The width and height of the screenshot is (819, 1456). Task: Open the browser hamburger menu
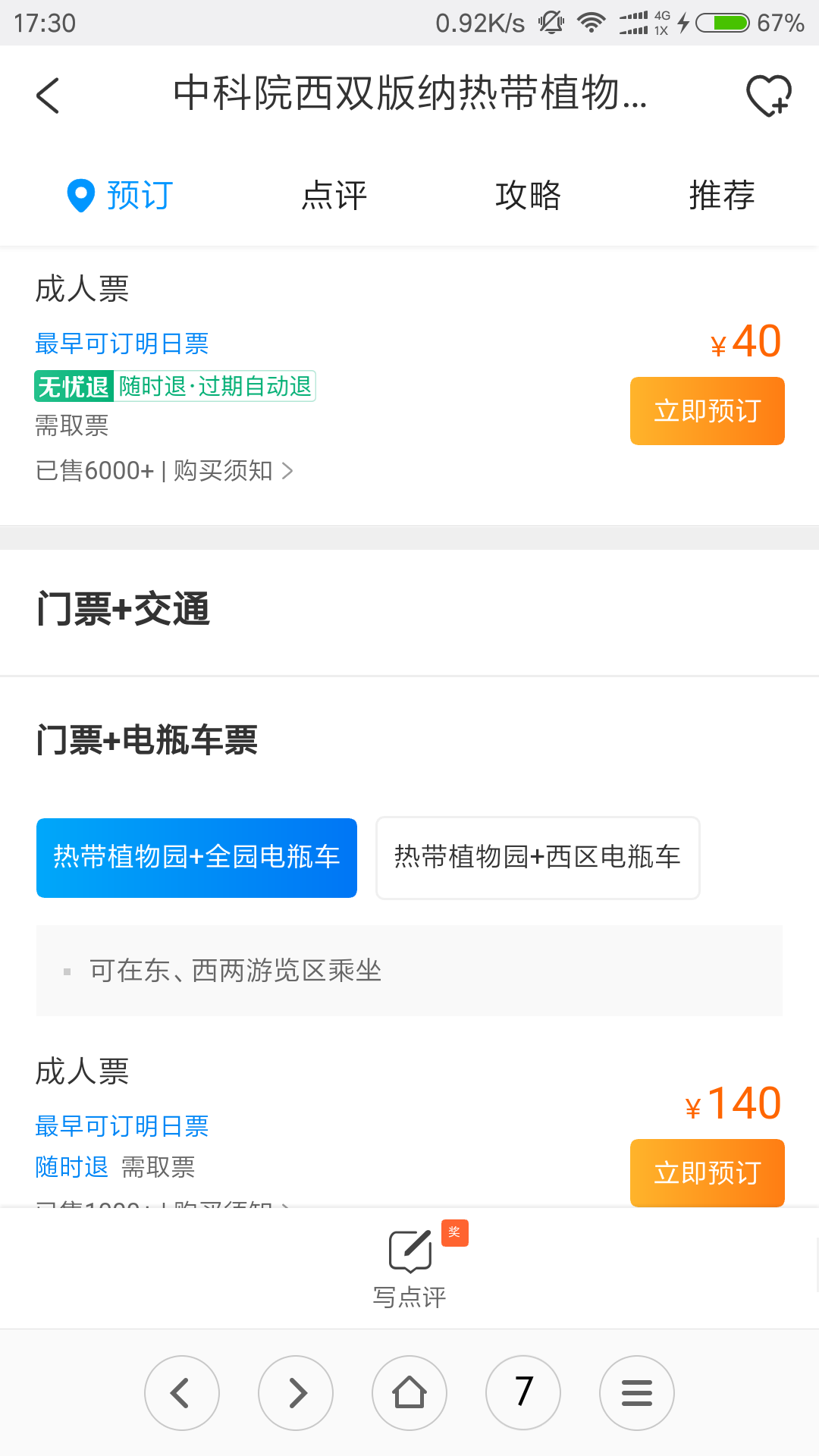coord(637,1393)
